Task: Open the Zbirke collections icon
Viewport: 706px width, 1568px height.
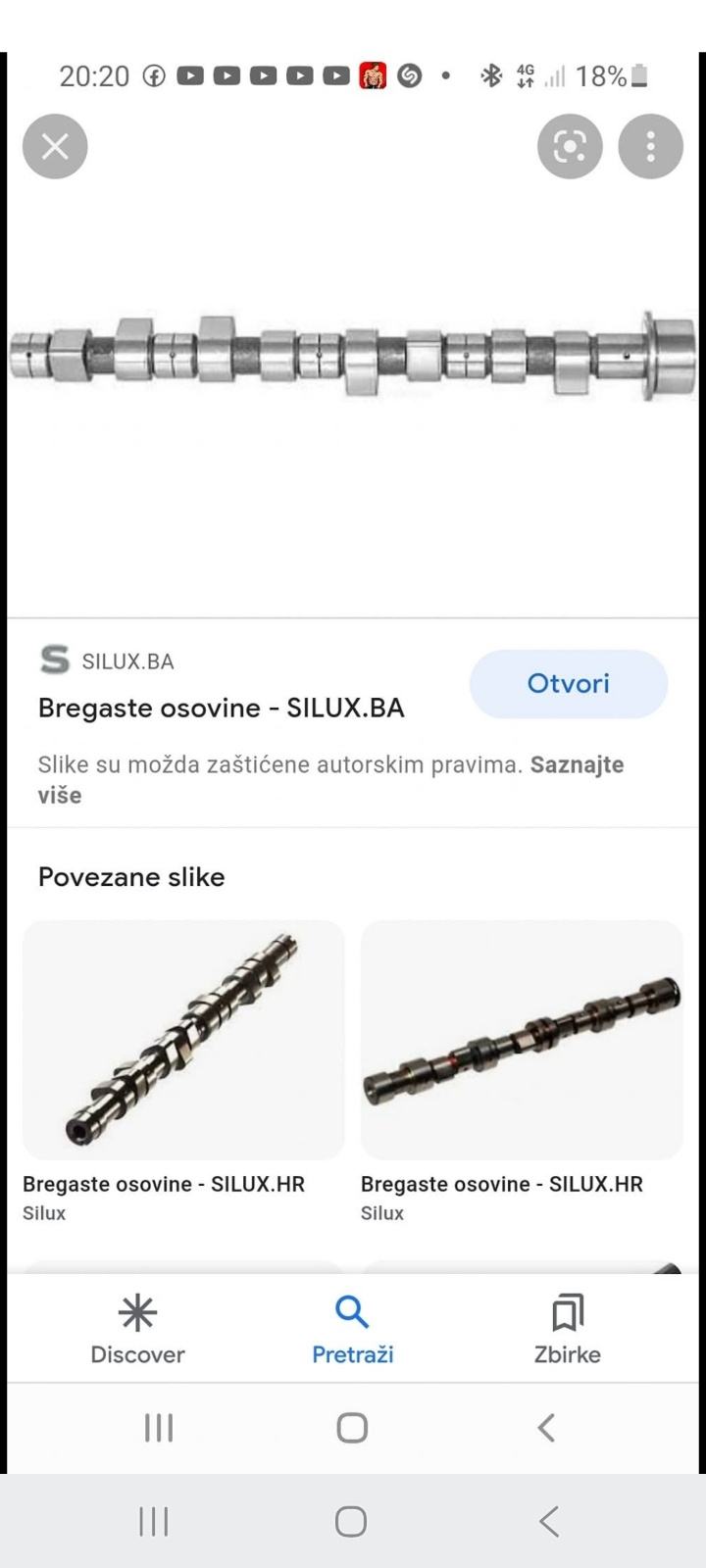Action: coord(567,1309)
